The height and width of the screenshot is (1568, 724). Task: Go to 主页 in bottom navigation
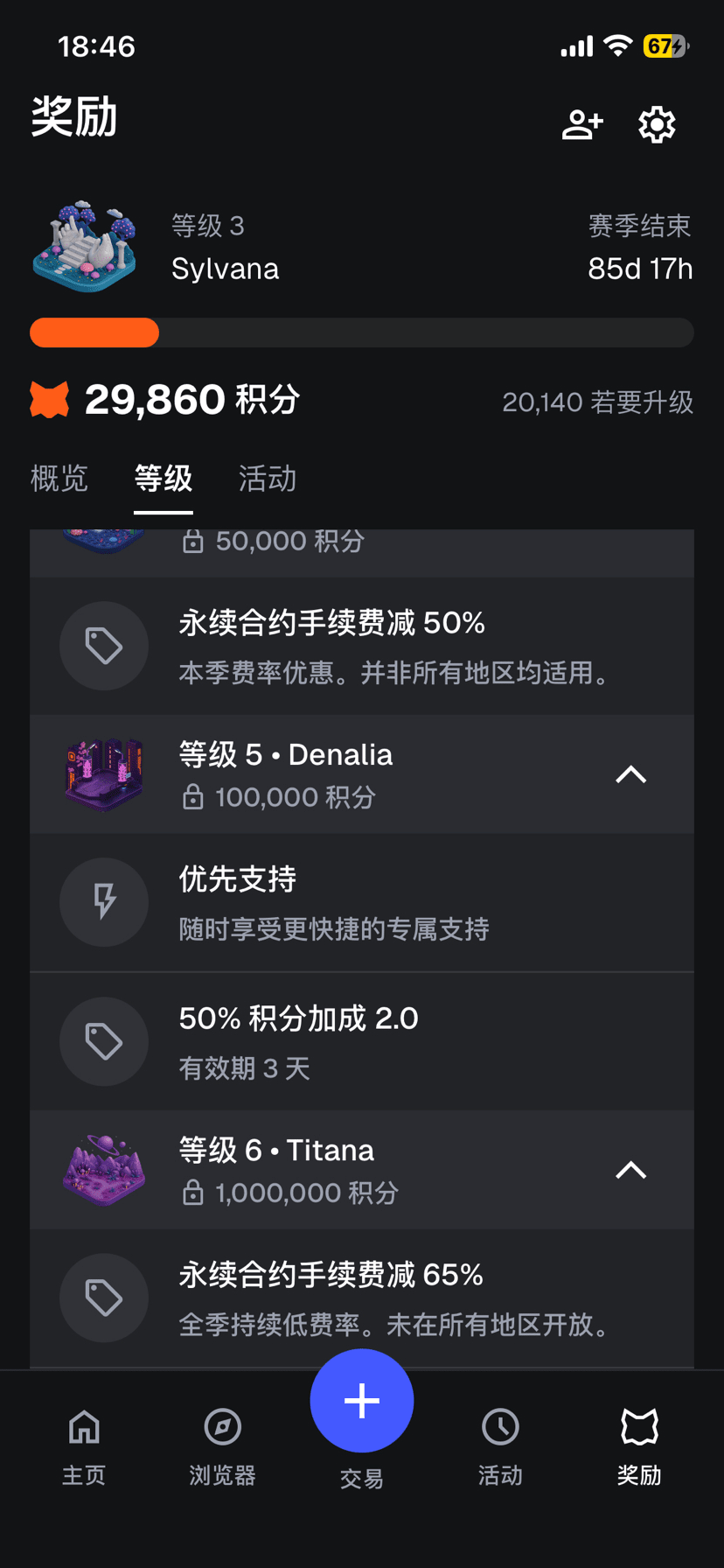click(x=84, y=1445)
